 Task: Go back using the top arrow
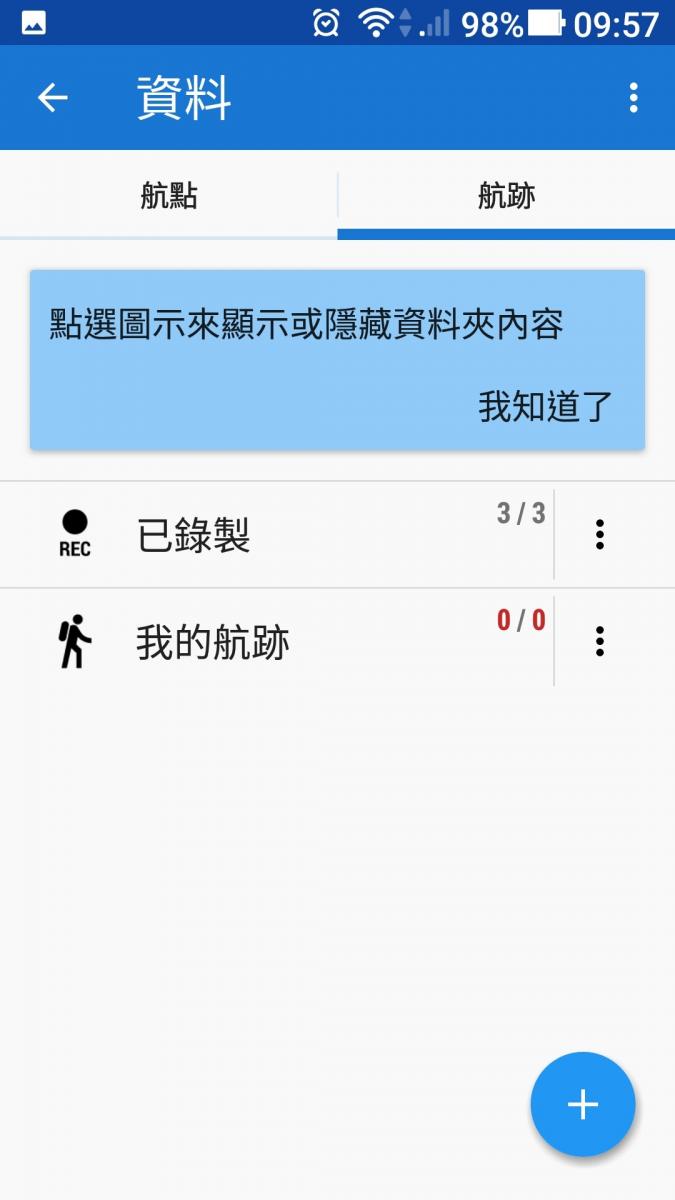click(x=53, y=97)
